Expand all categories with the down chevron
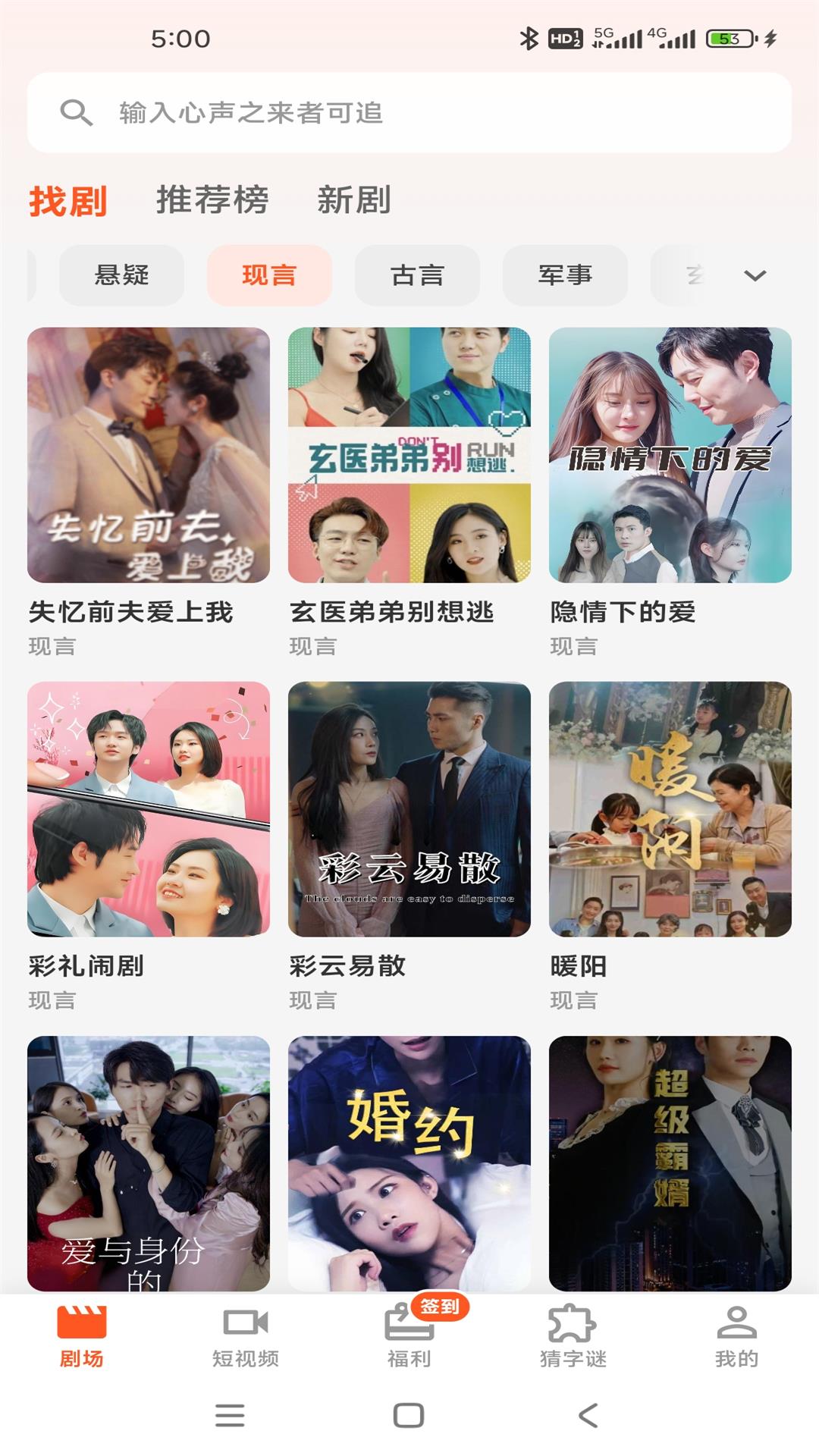Screen dimensions: 819x1456 tap(752, 276)
